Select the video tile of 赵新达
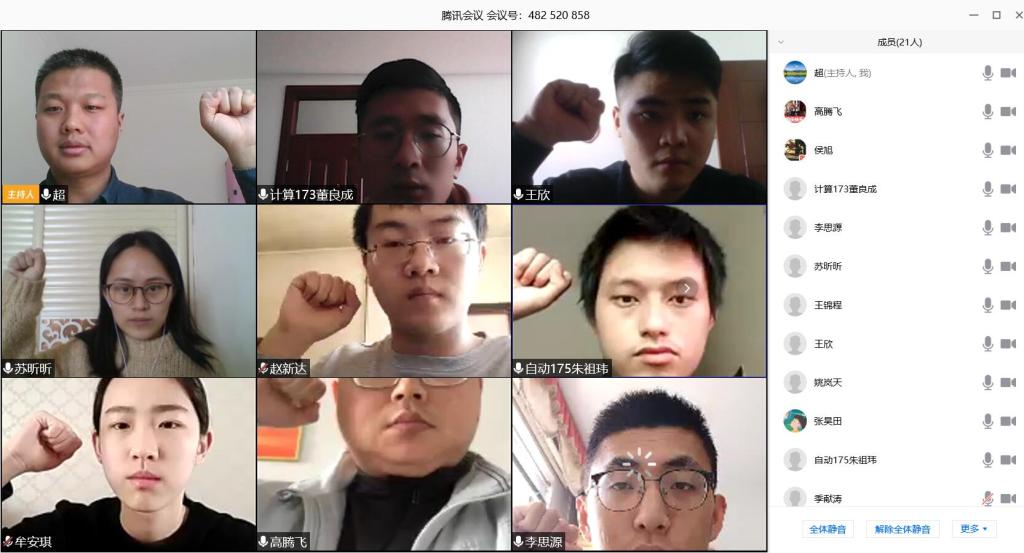The height and width of the screenshot is (553, 1024). pyautogui.click(x=384, y=290)
